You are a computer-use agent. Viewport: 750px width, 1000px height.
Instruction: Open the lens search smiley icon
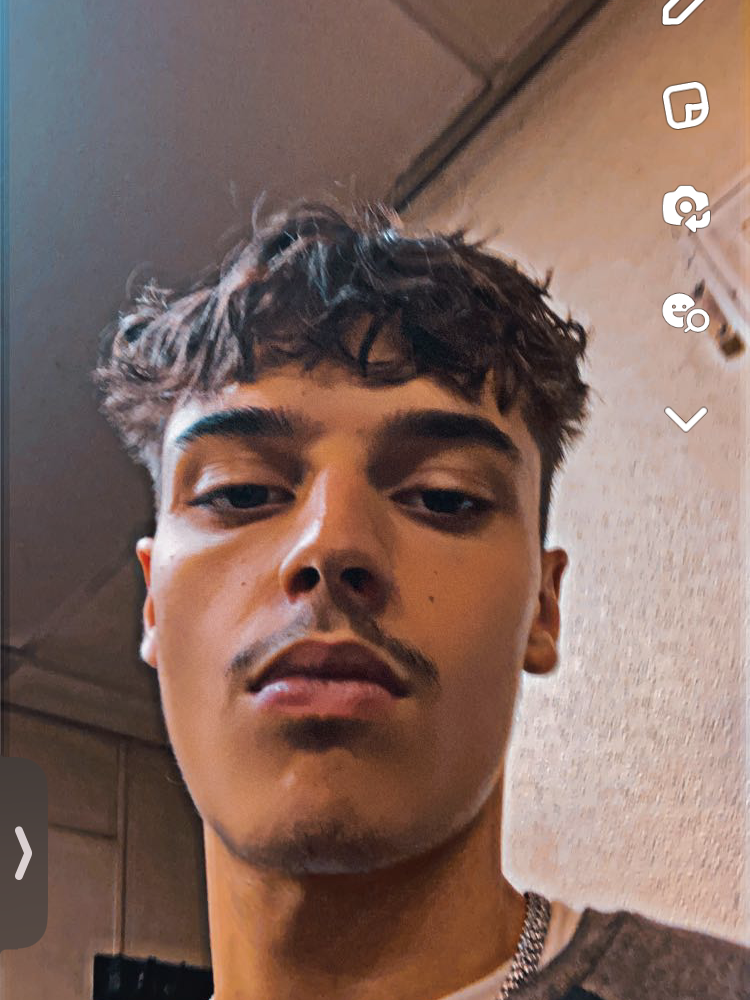[686, 313]
